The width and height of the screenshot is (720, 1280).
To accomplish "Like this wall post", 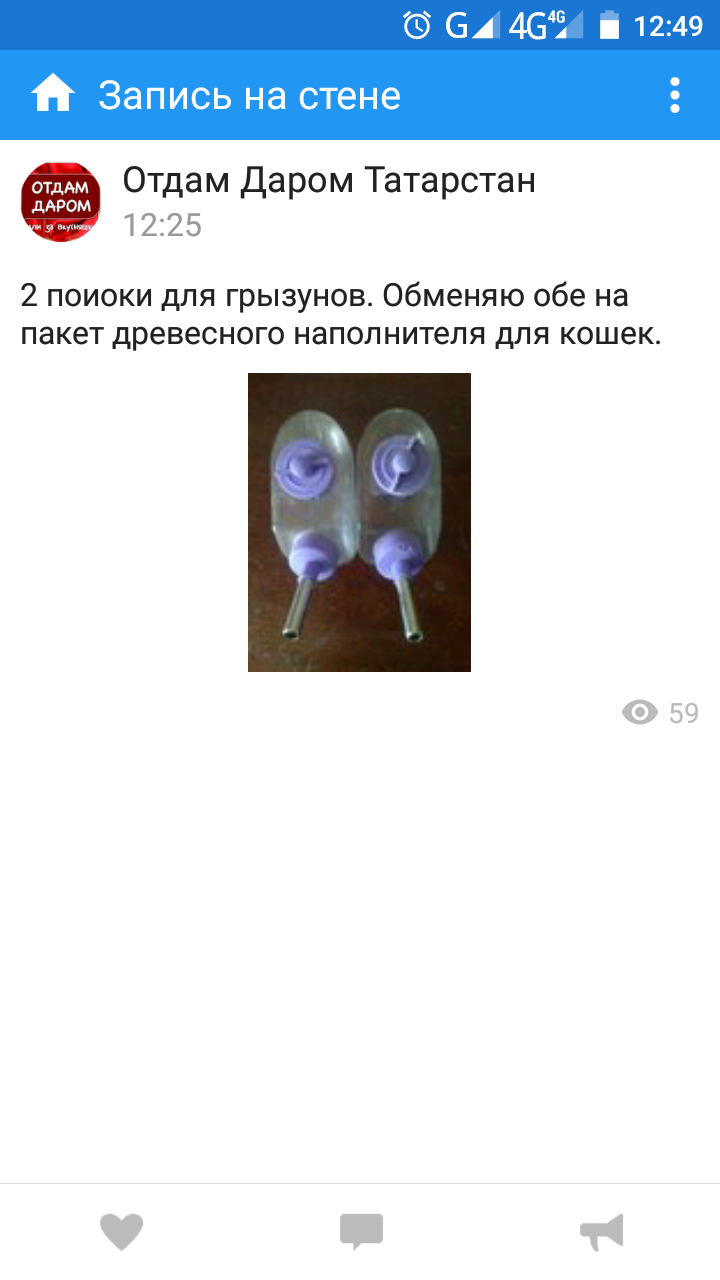I will [121, 1232].
